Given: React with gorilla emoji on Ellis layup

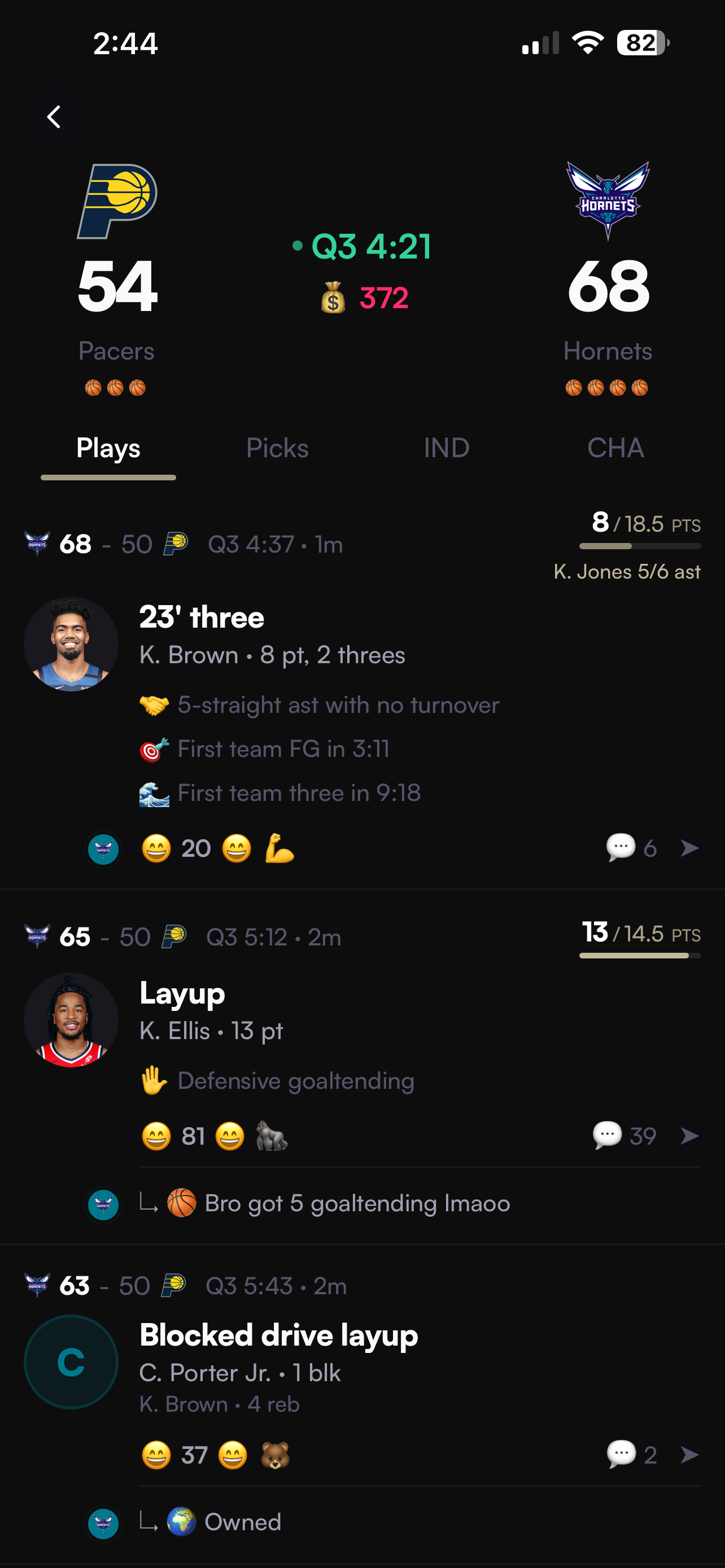Looking at the screenshot, I should [x=272, y=1136].
